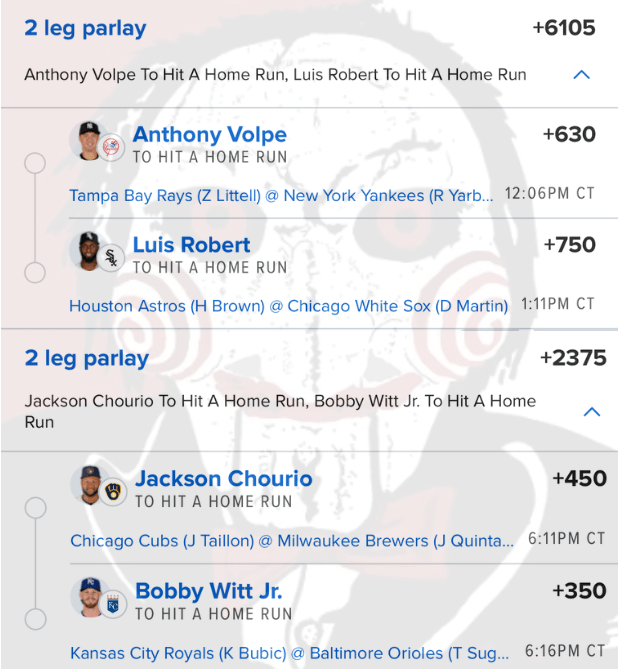Open the Astros @ White Sox game
The width and height of the screenshot is (618, 669).
(288, 306)
